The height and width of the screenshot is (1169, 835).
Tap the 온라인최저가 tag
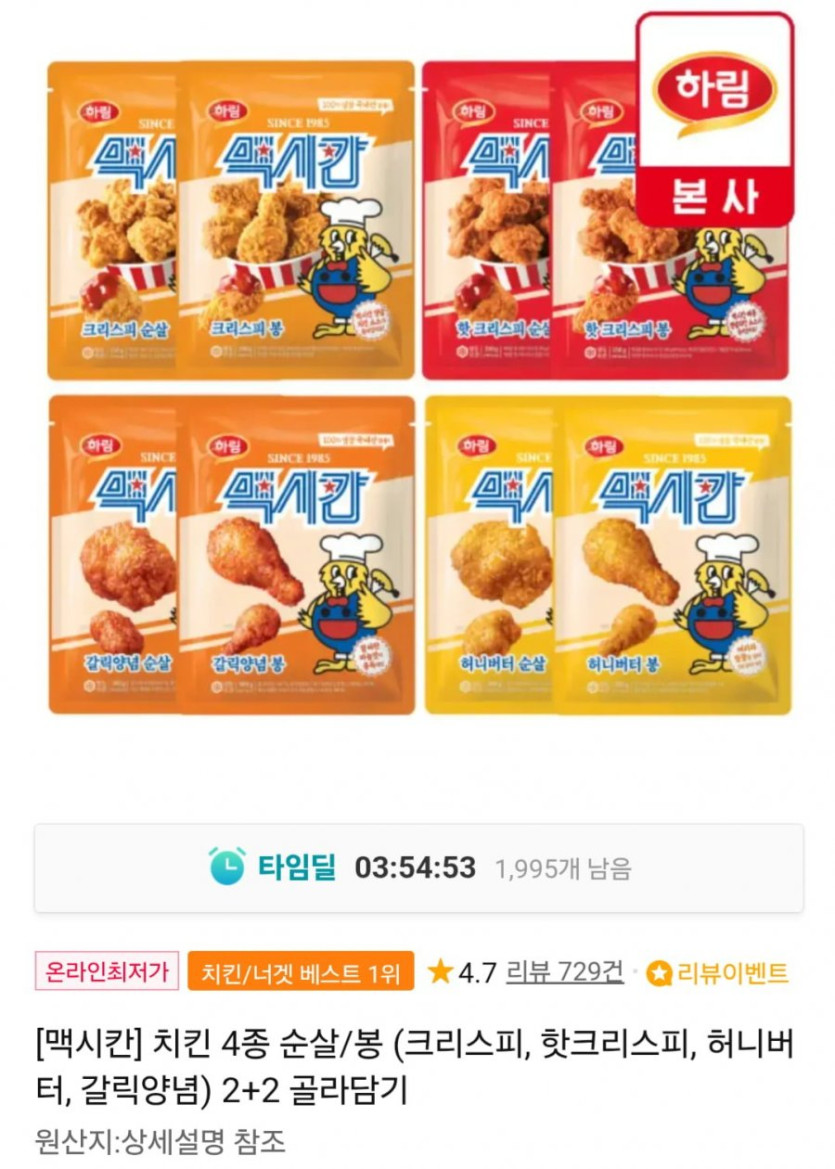[x=107, y=971]
